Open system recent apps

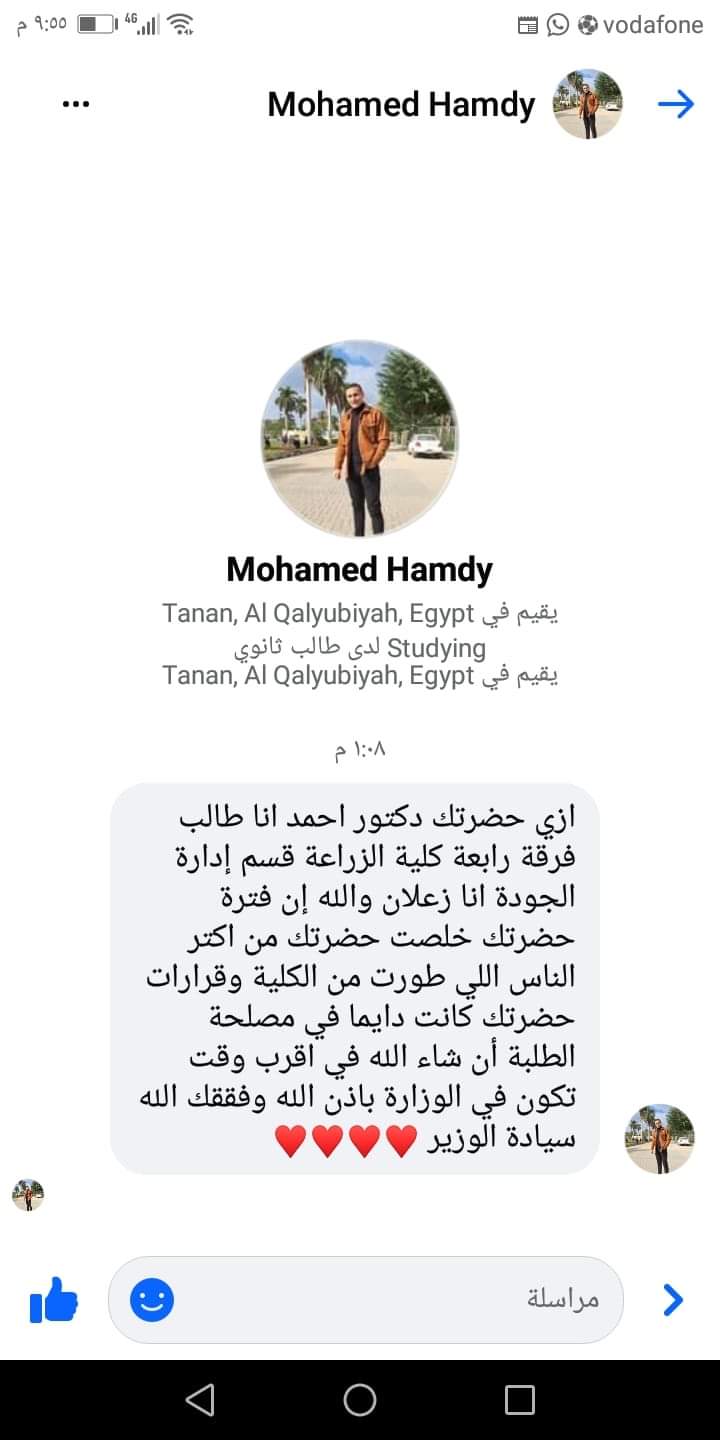520,1400
